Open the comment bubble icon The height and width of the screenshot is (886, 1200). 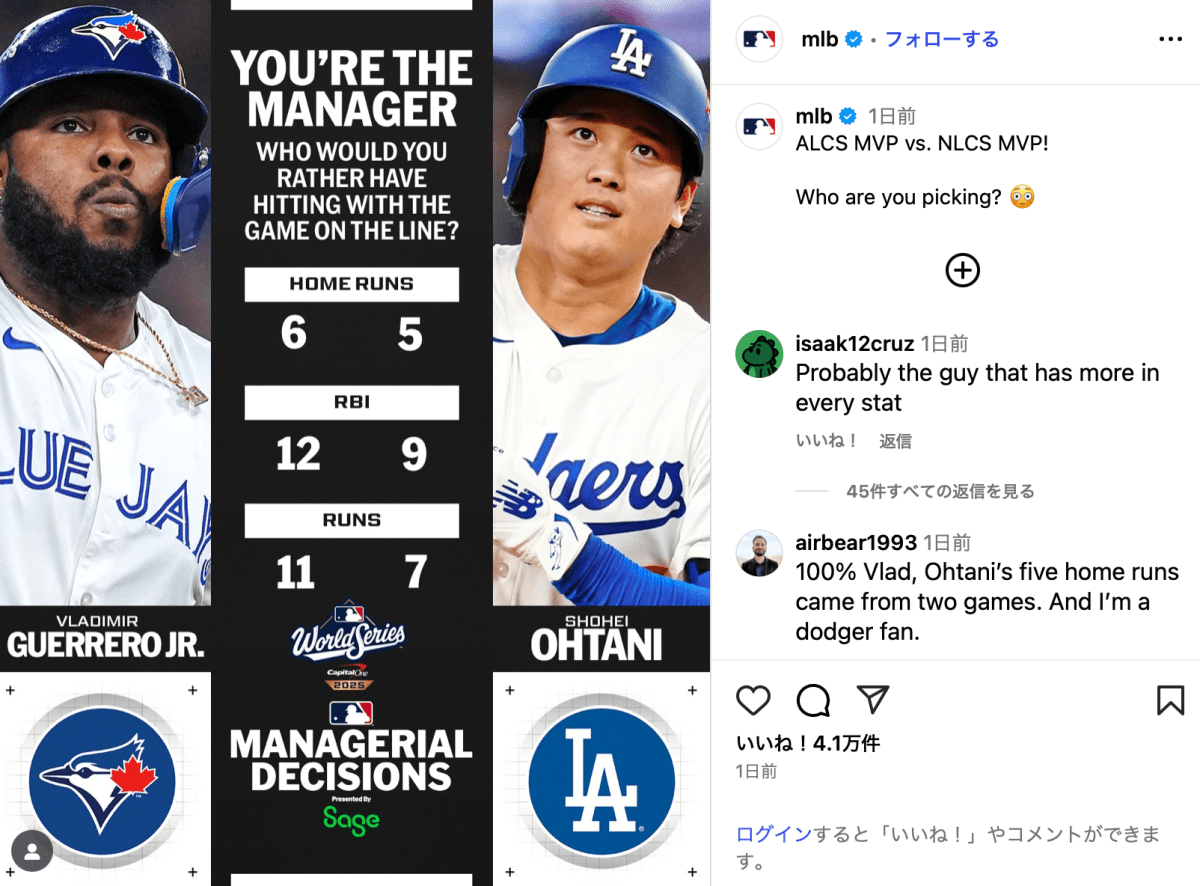[814, 700]
